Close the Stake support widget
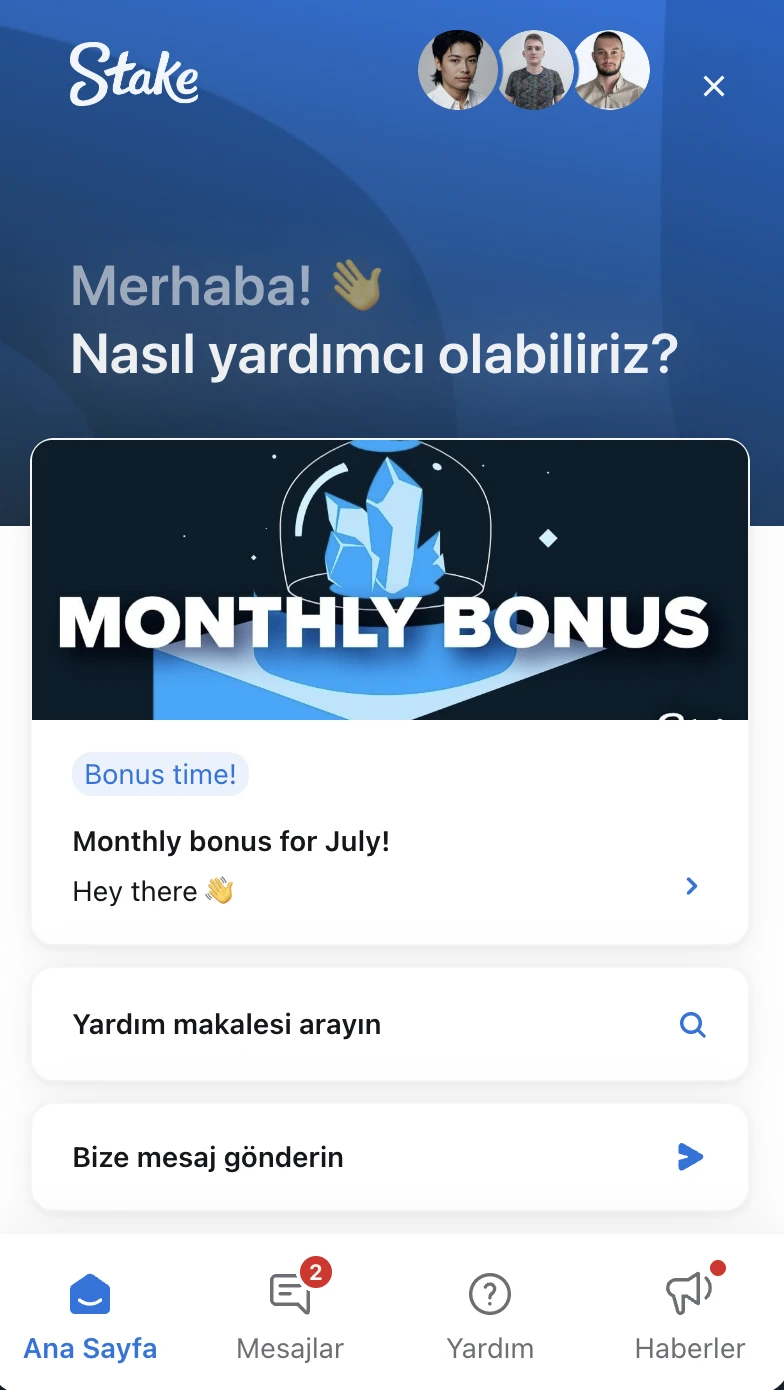784x1390 pixels. click(x=713, y=87)
